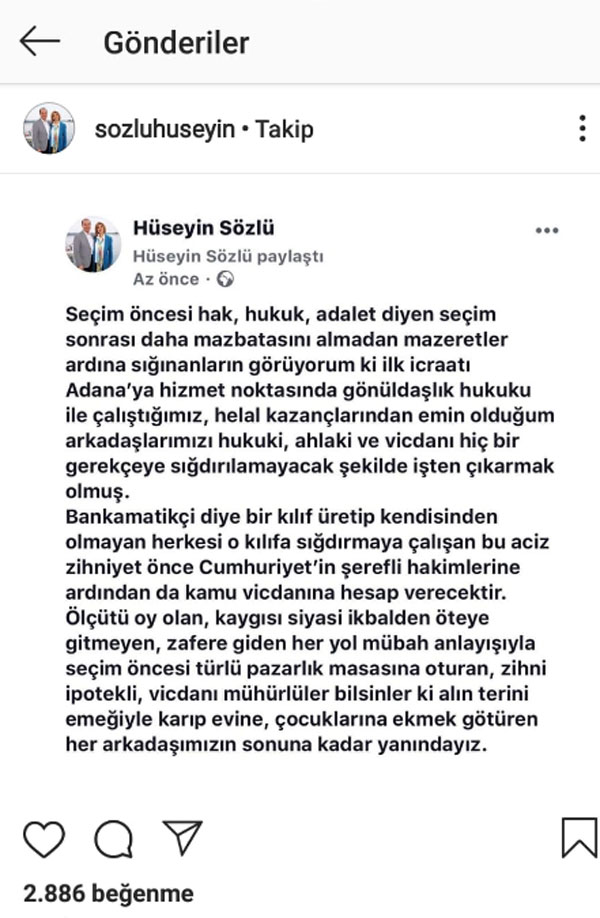This screenshot has height=918, width=600.
Task: Bookmark this post
Action: 578,838
